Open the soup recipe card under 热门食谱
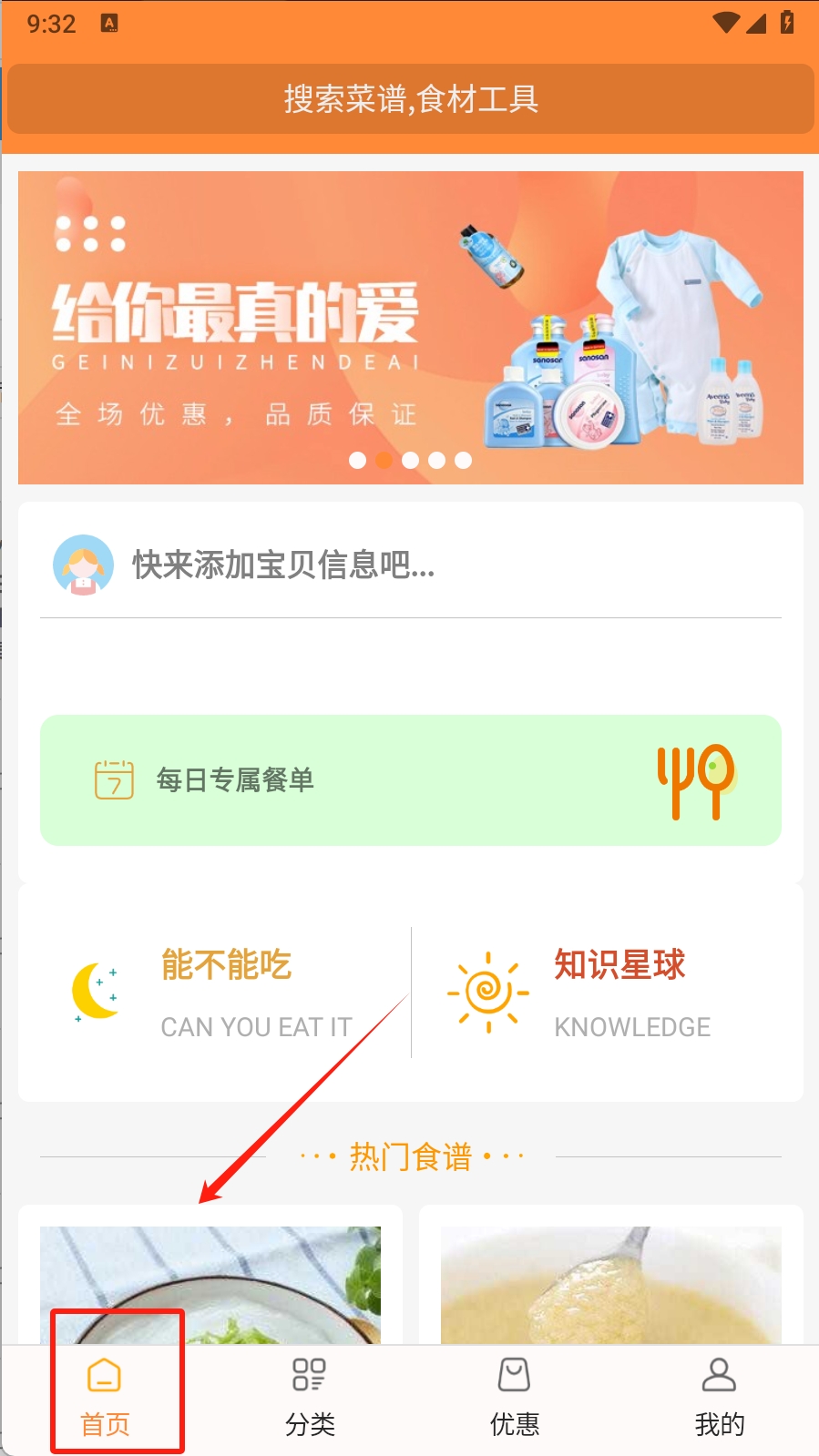The height and width of the screenshot is (1456, 819). click(x=610, y=1284)
